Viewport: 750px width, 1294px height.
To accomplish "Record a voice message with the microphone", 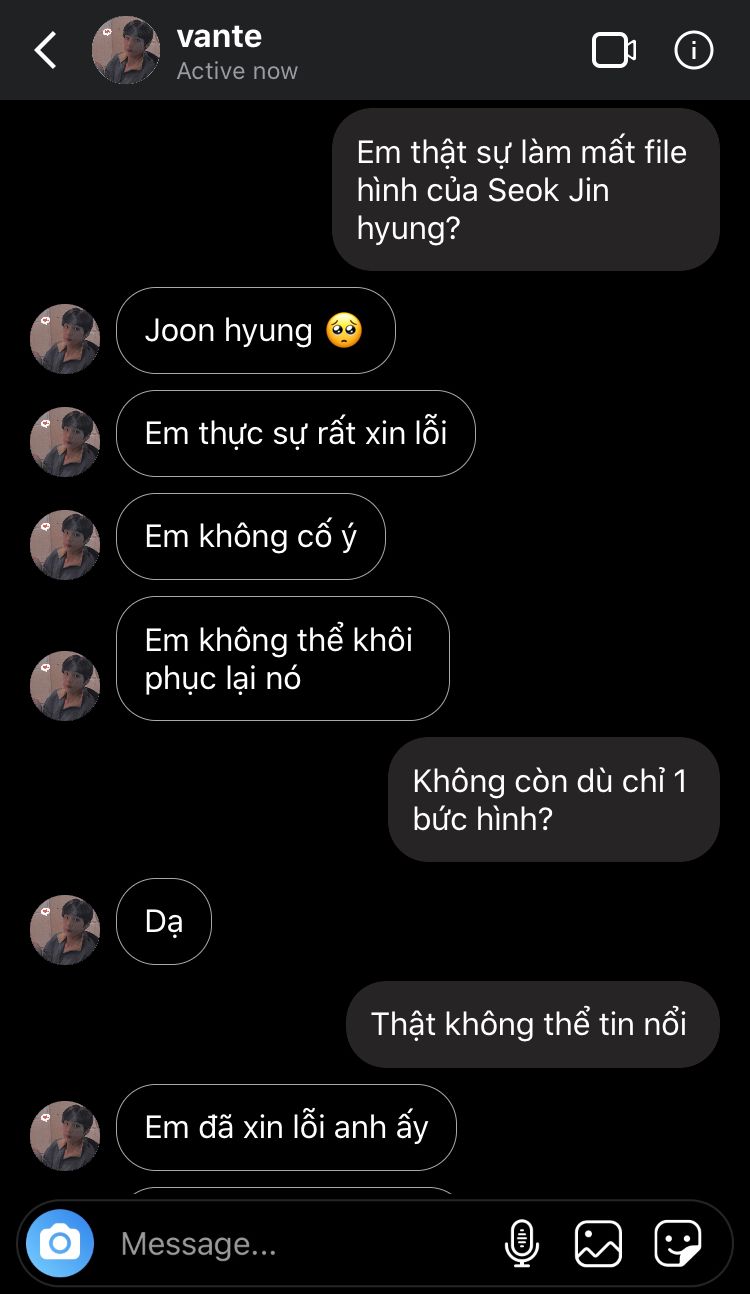I will pyautogui.click(x=521, y=1243).
